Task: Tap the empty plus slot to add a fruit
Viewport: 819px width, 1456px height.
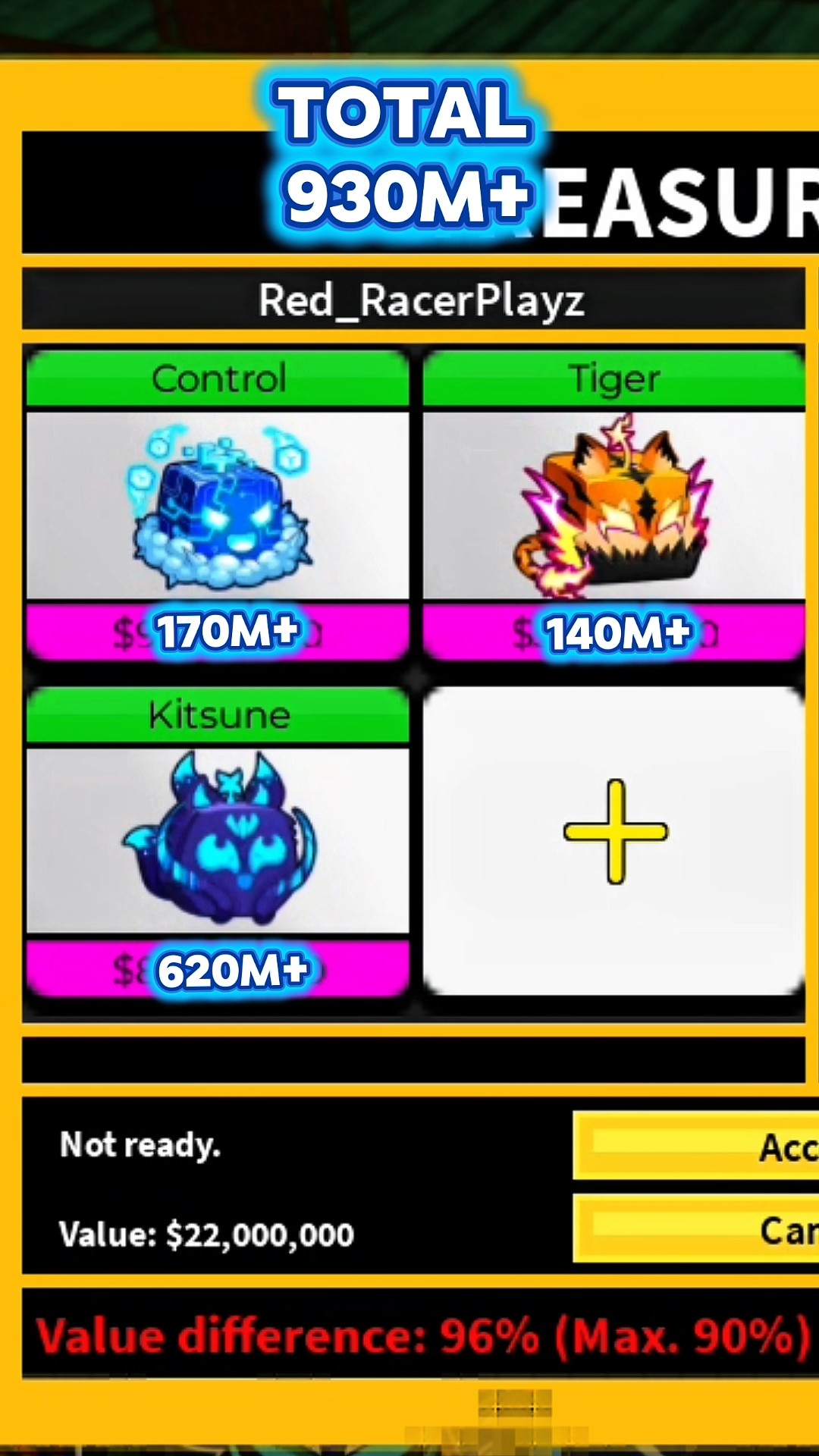Action: pos(613,840)
